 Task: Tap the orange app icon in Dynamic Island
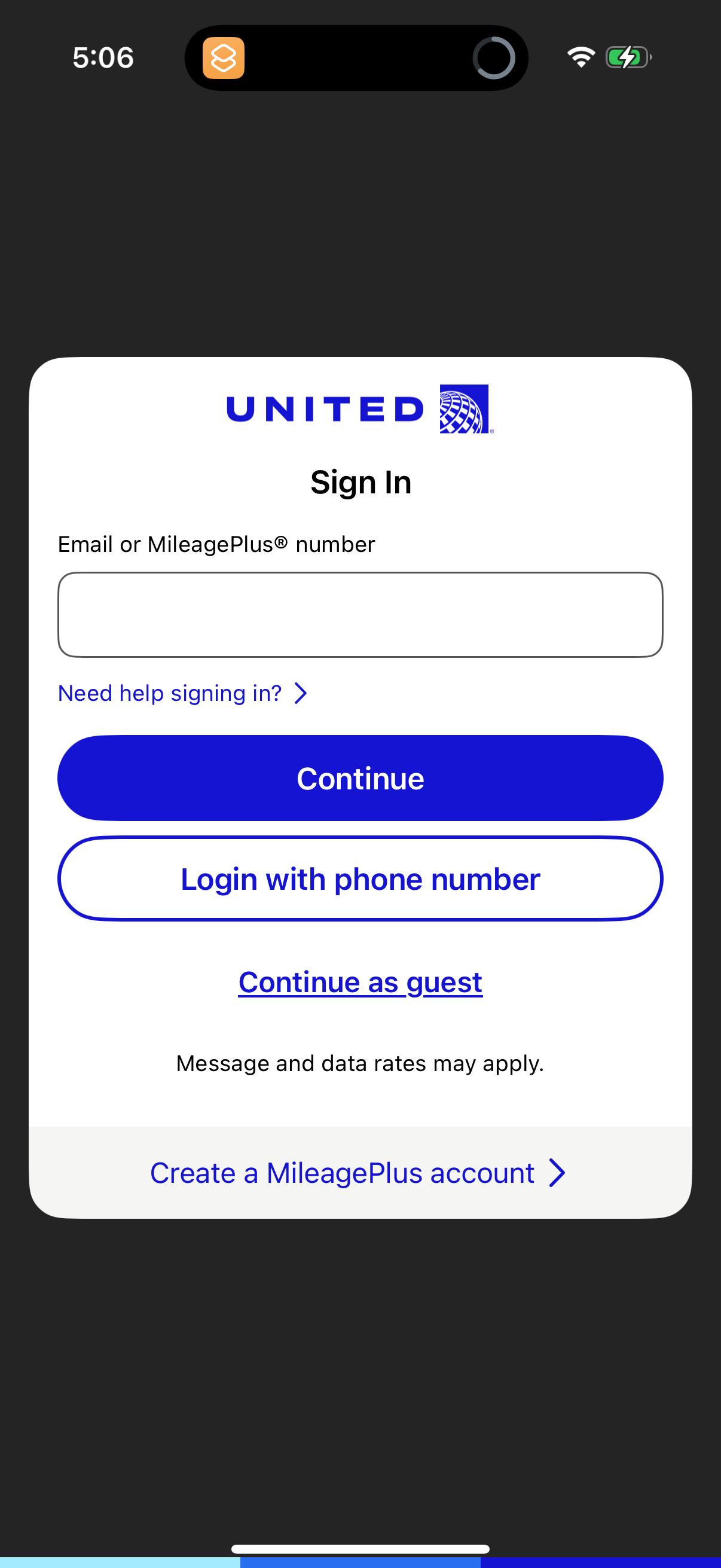[x=224, y=58]
